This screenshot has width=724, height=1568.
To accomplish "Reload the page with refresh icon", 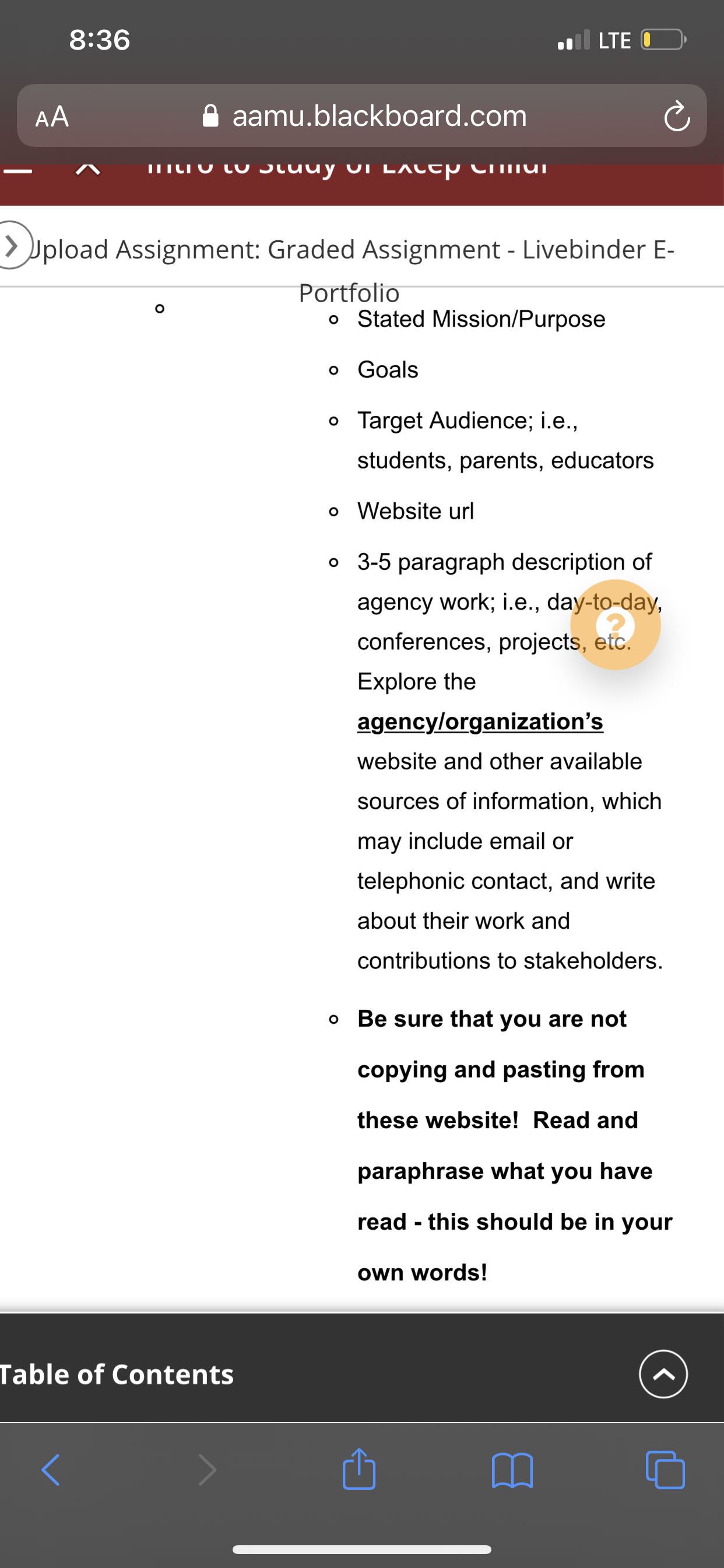I will 677,116.
